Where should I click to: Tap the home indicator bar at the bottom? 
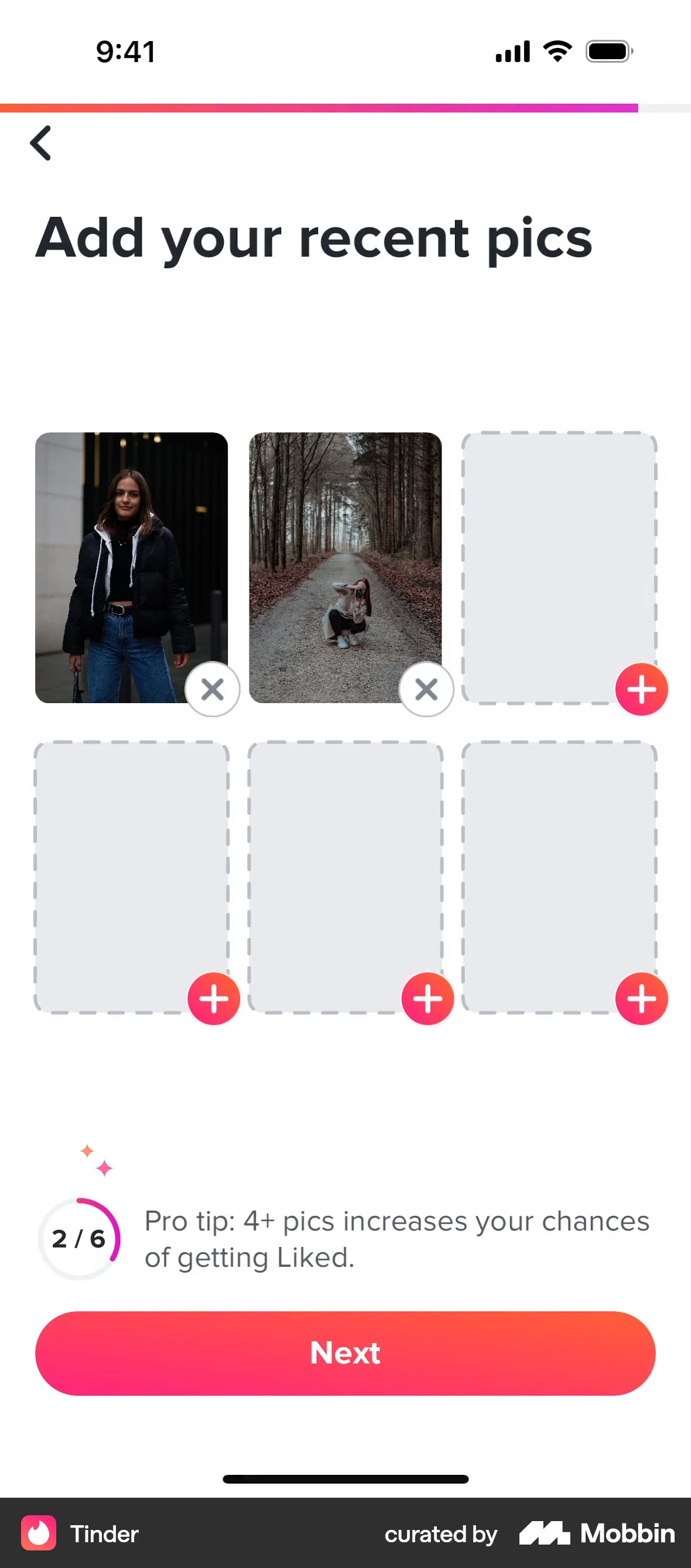345,1478
